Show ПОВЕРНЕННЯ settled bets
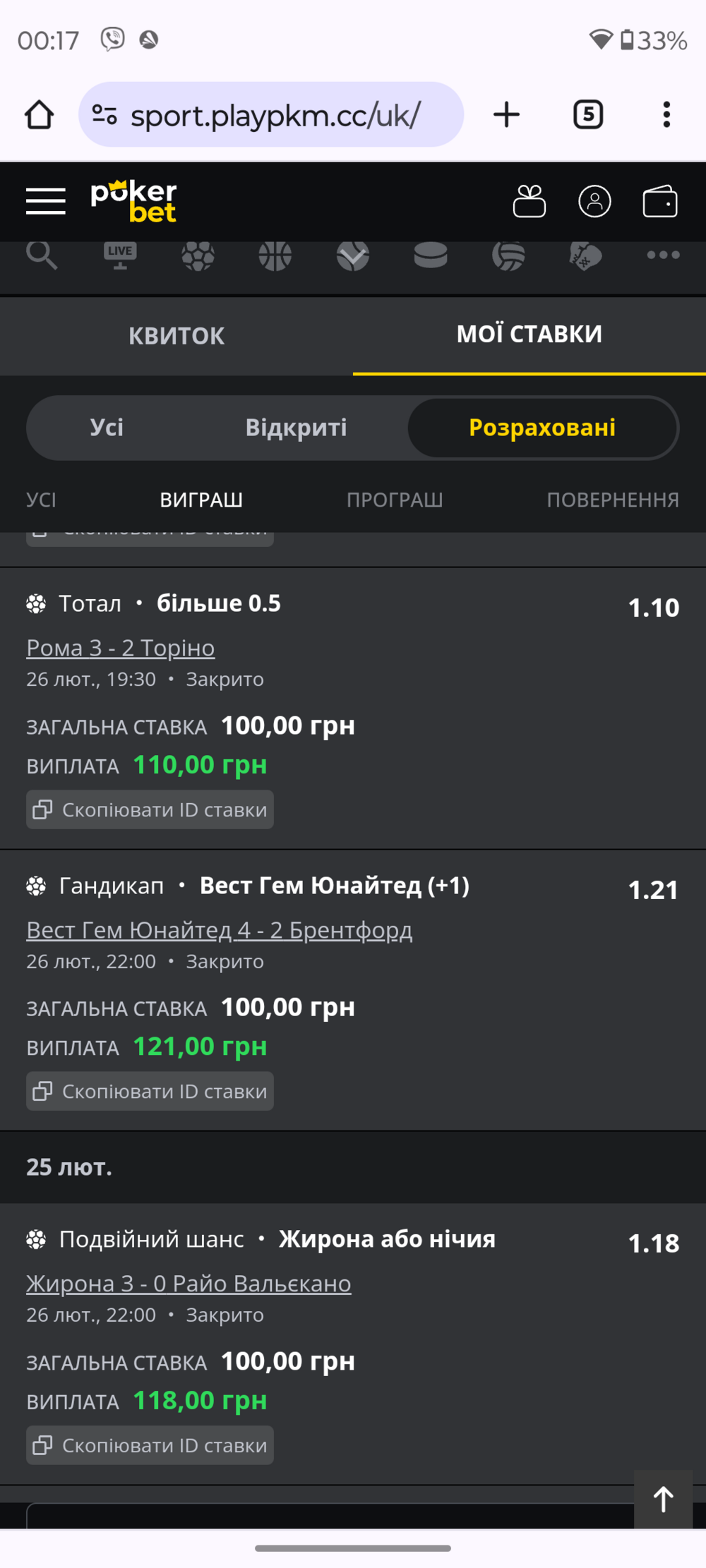The height and width of the screenshot is (1568, 706). coord(613,500)
